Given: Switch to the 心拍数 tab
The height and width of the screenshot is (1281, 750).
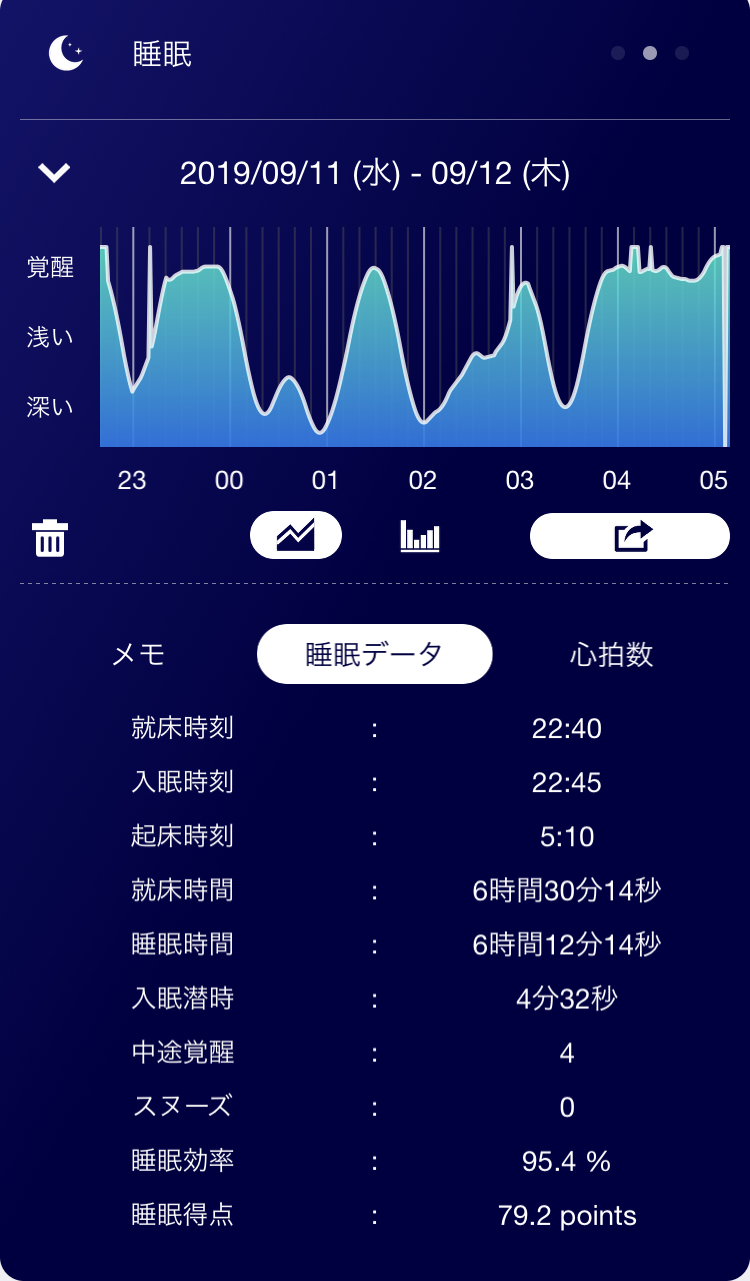Looking at the screenshot, I should tap(611, 655).
